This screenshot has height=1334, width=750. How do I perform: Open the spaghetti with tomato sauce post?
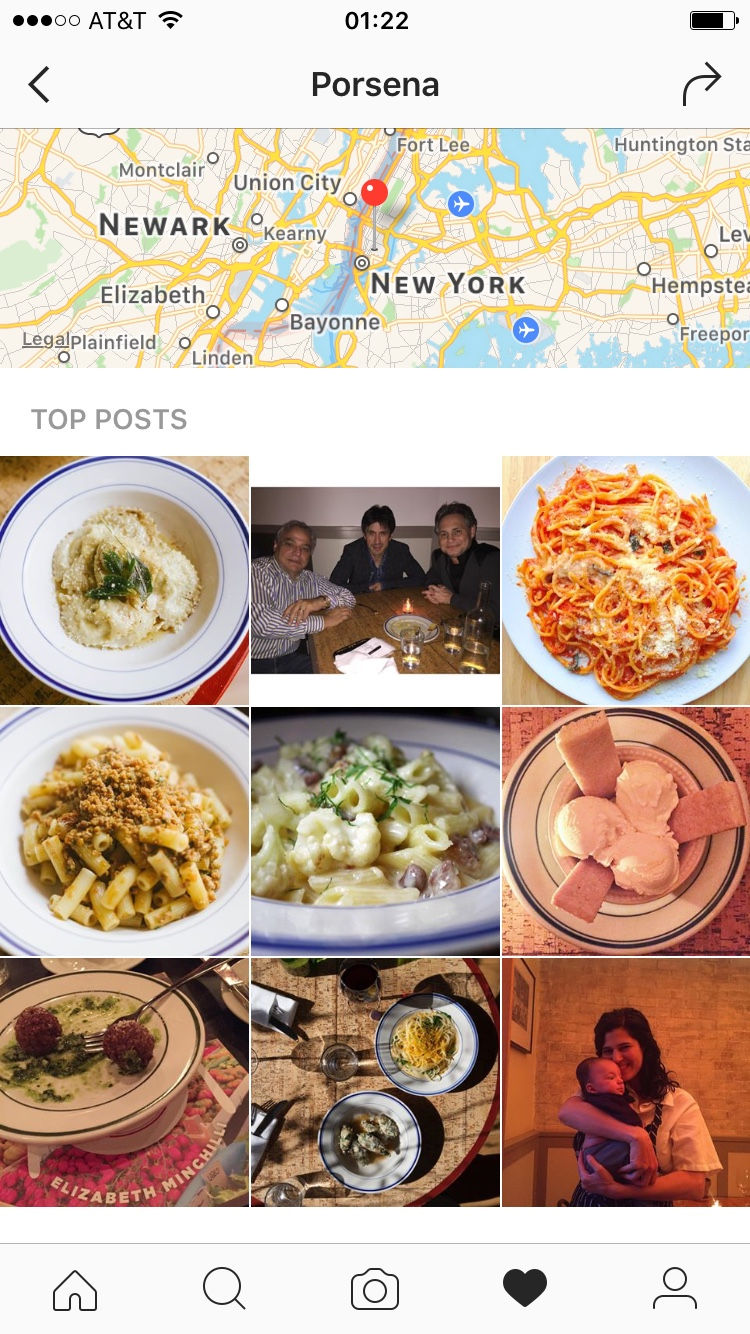(x=626, y=580)
